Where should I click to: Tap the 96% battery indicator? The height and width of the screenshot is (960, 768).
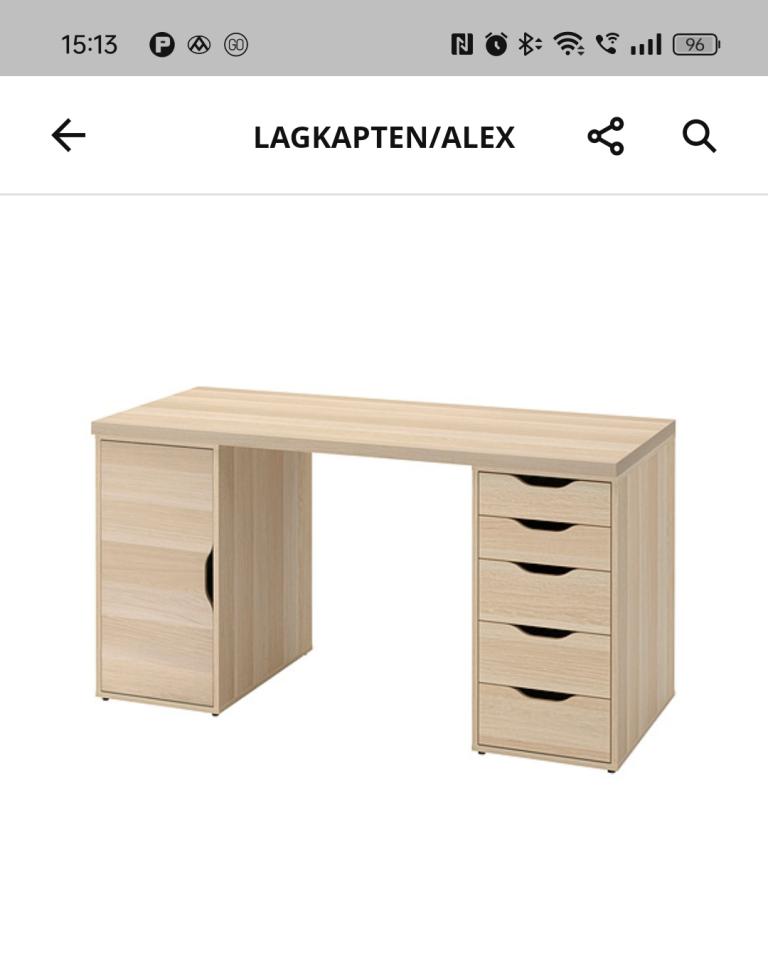697,44
